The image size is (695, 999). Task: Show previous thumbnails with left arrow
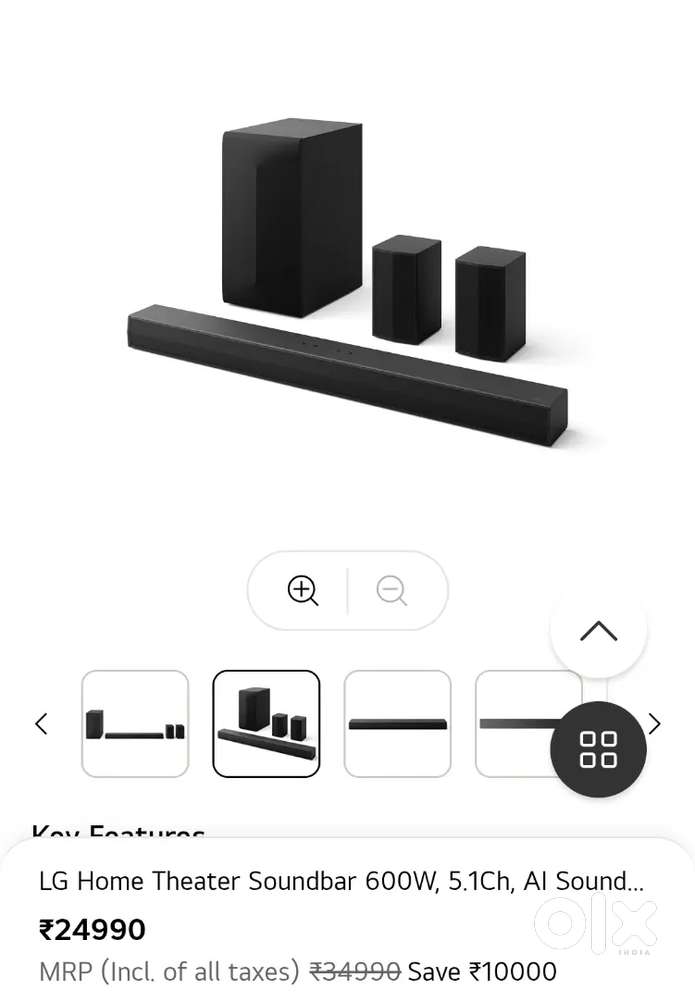(x=41, y=723)
